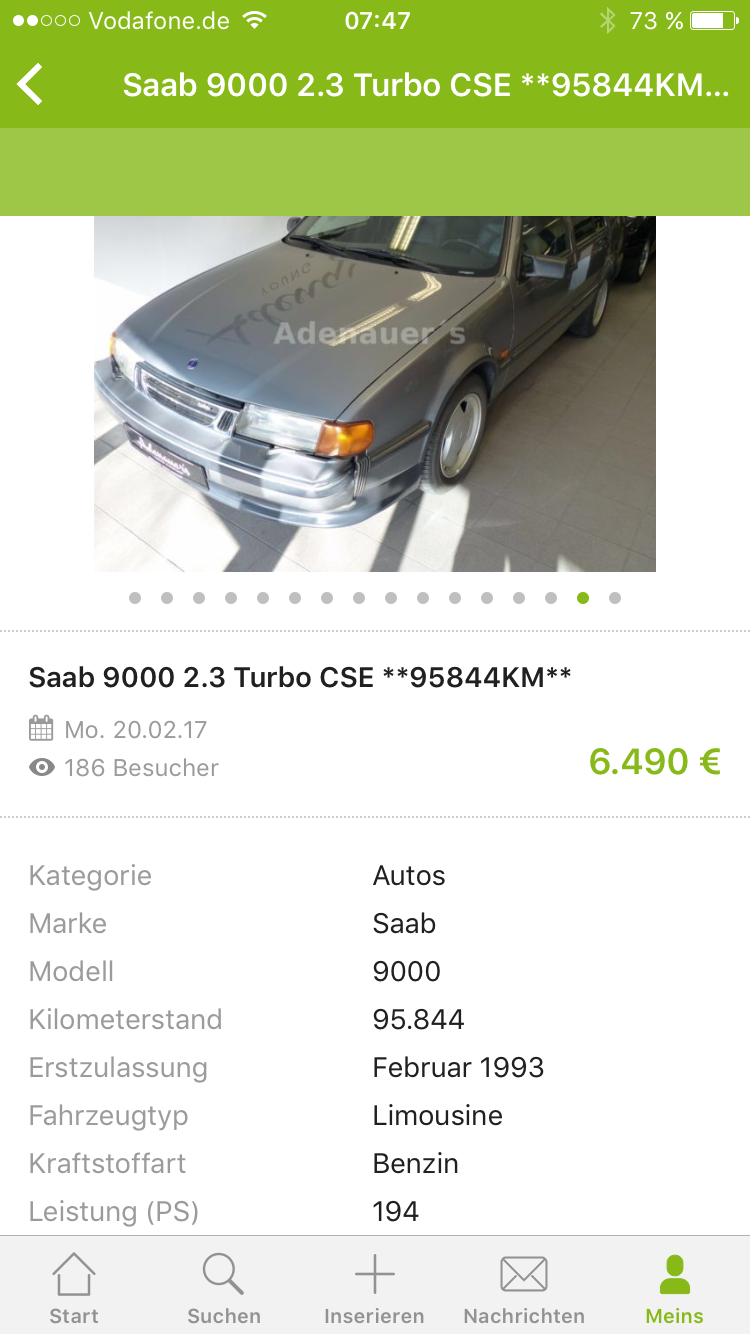The image size is (750, 1334).
Task: Open the Saab photo in full view
Action: pyautogui.click(x=375, y=394)
